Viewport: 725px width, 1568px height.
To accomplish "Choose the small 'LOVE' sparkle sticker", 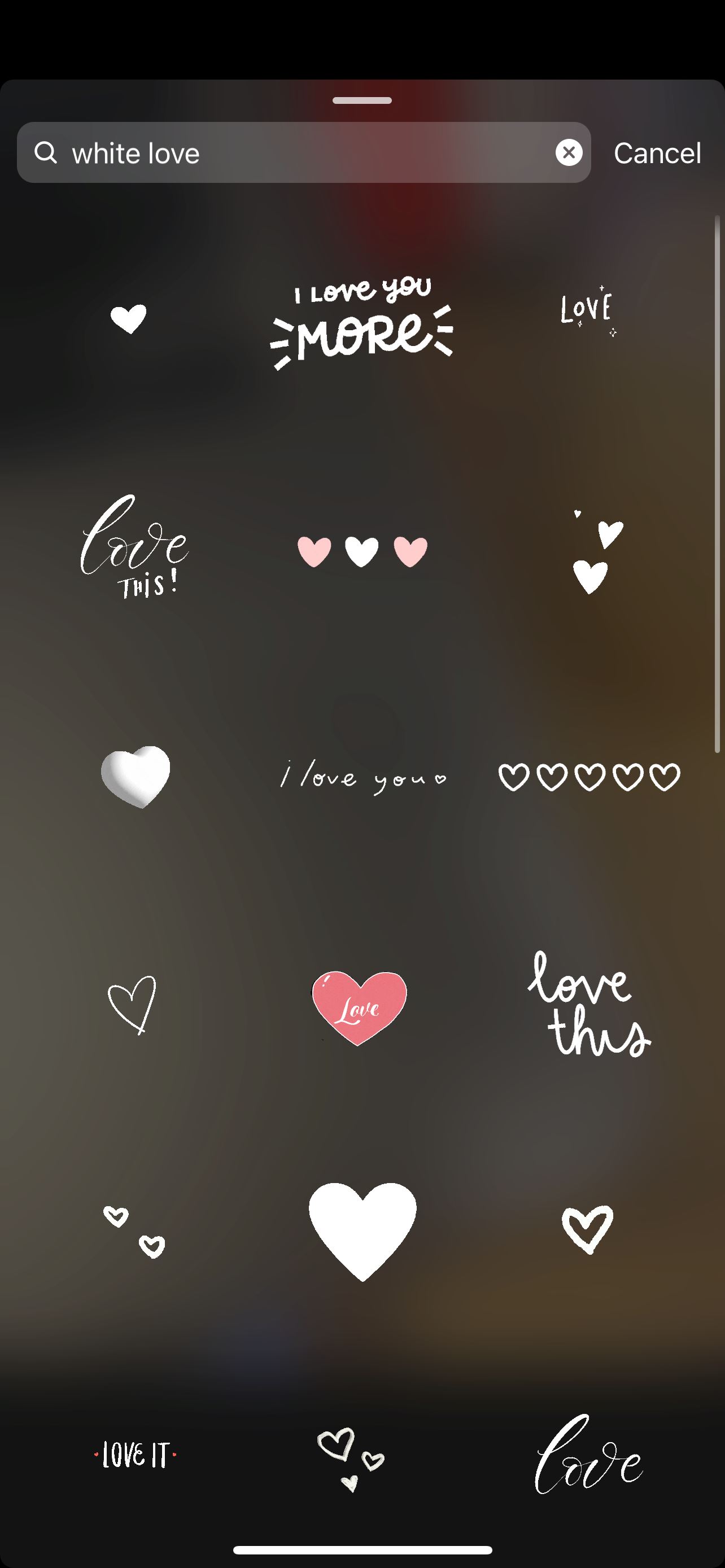I will pyautogui.click(x=587, y=310).
